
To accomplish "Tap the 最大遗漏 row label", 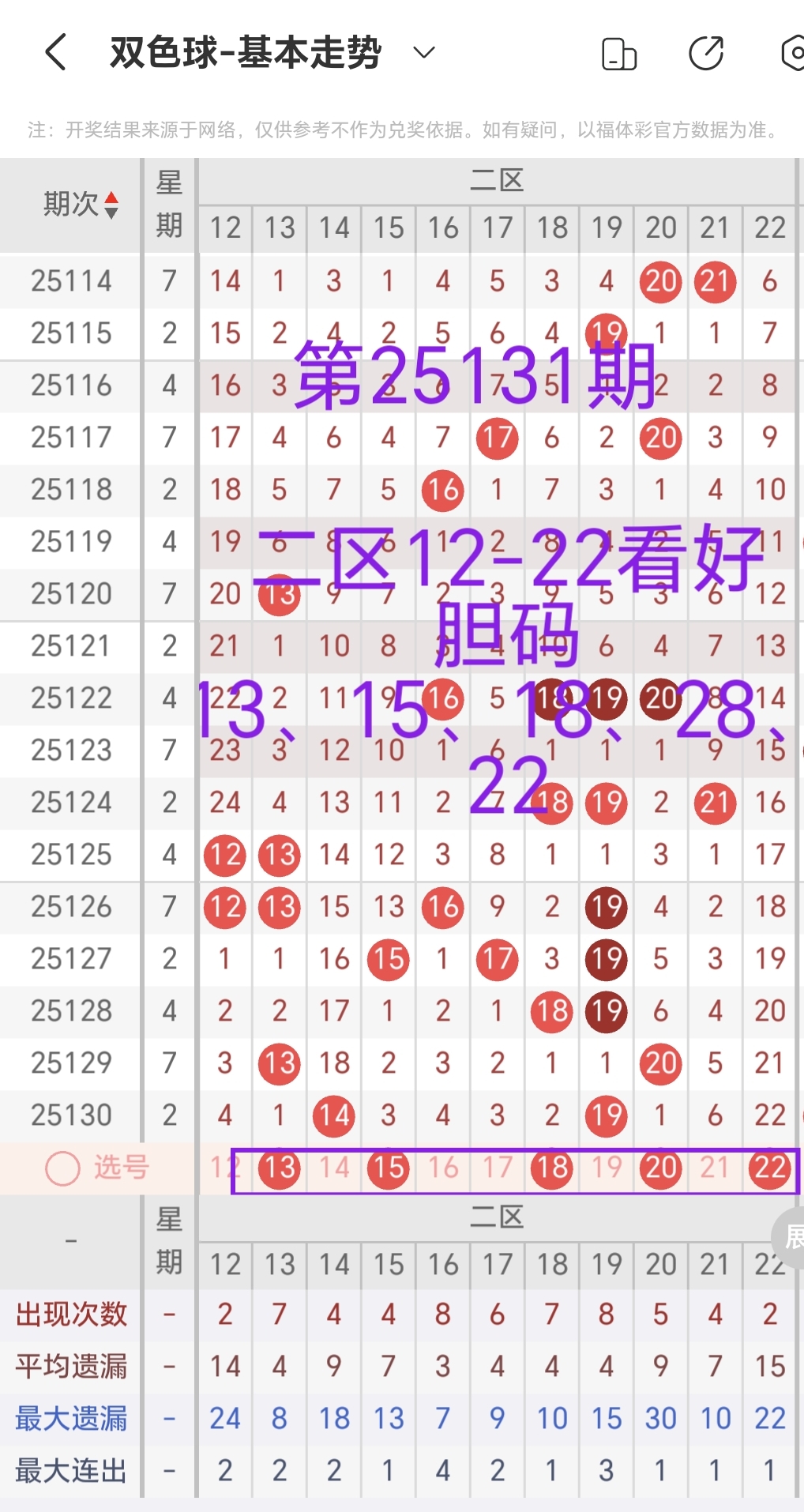I will pyautogui.click(x=70, y=1418).
